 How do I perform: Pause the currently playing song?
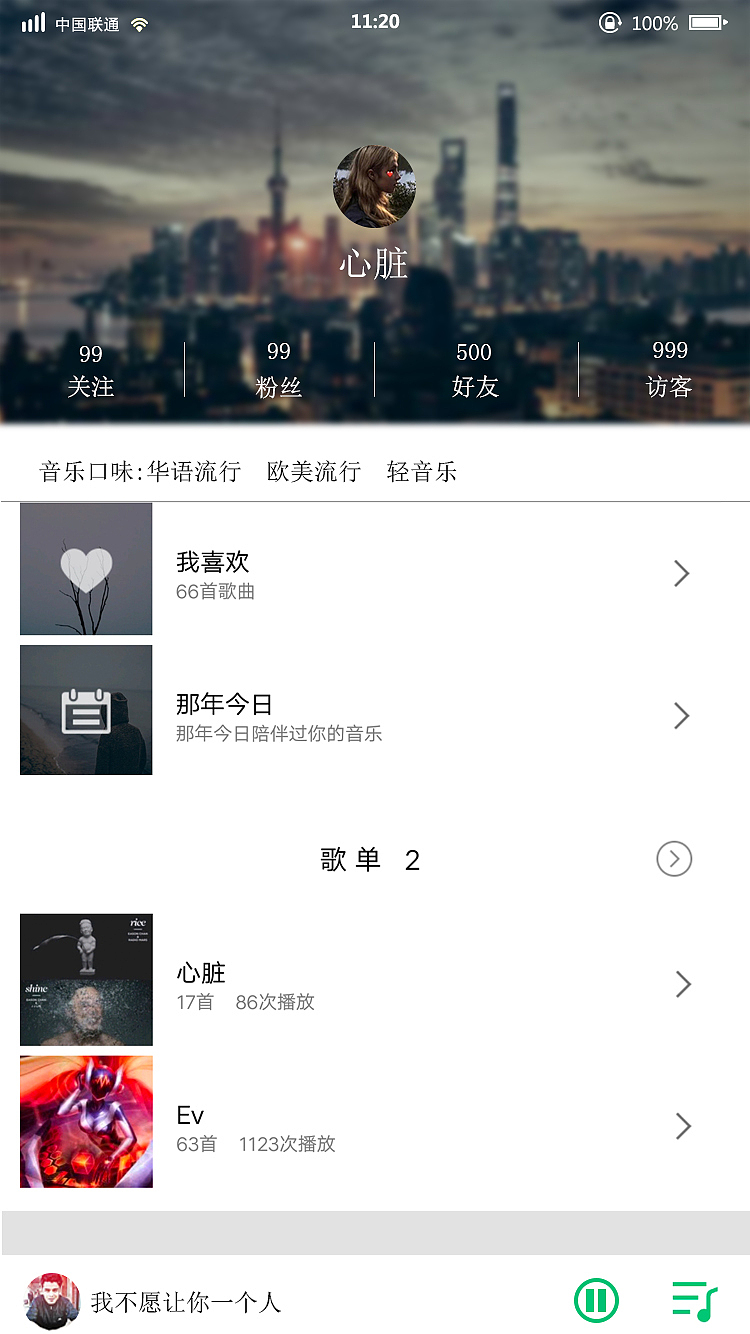(597, 1300)
